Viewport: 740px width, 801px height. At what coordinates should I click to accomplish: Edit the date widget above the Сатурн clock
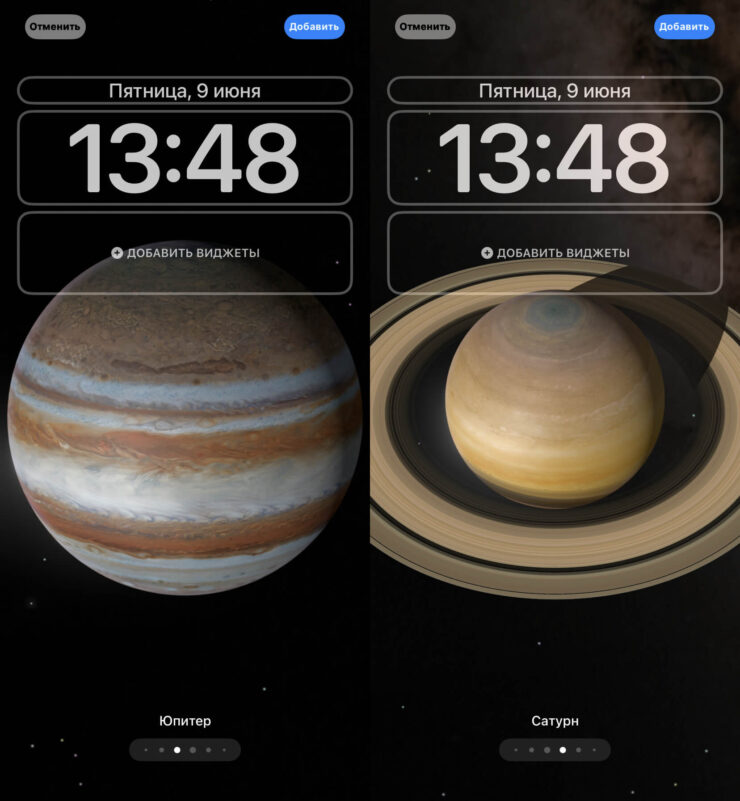click(555, 91)
